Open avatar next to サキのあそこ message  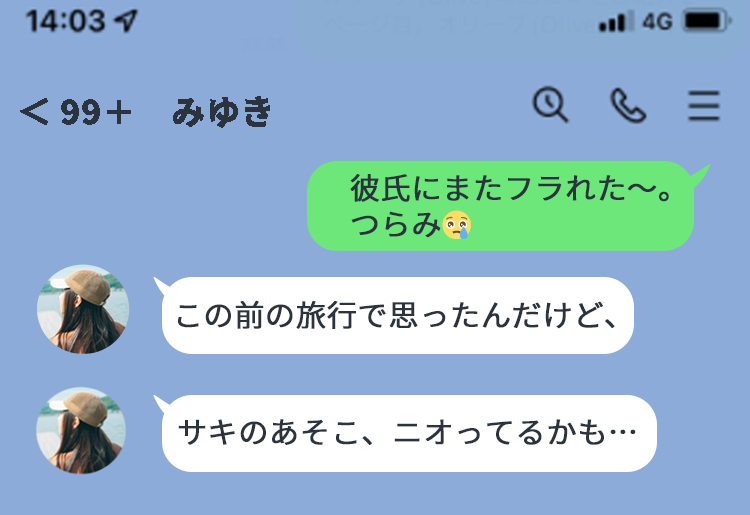(81, 430)
